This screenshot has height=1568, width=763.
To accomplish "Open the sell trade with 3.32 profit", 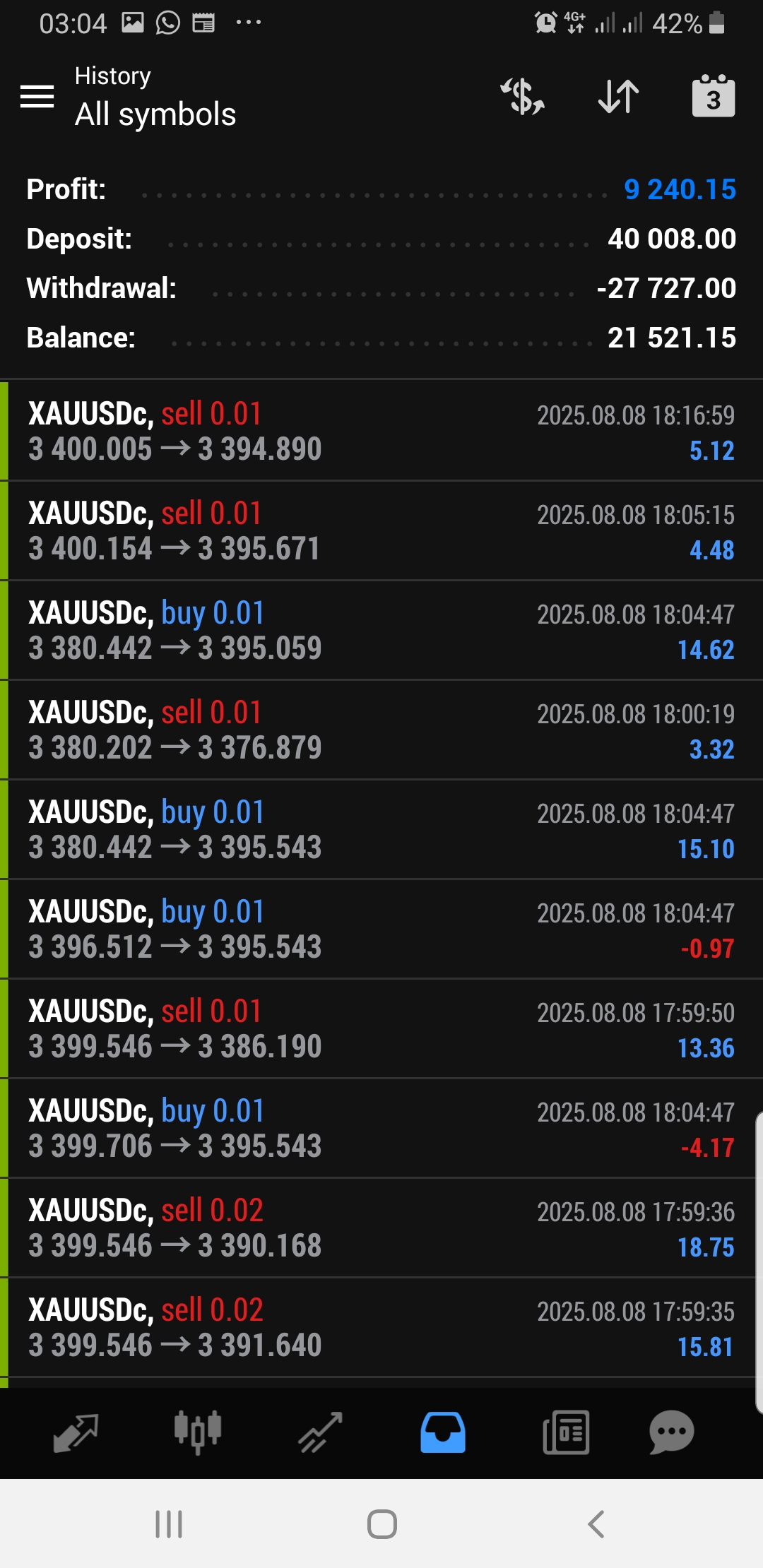I will [381, 730].
